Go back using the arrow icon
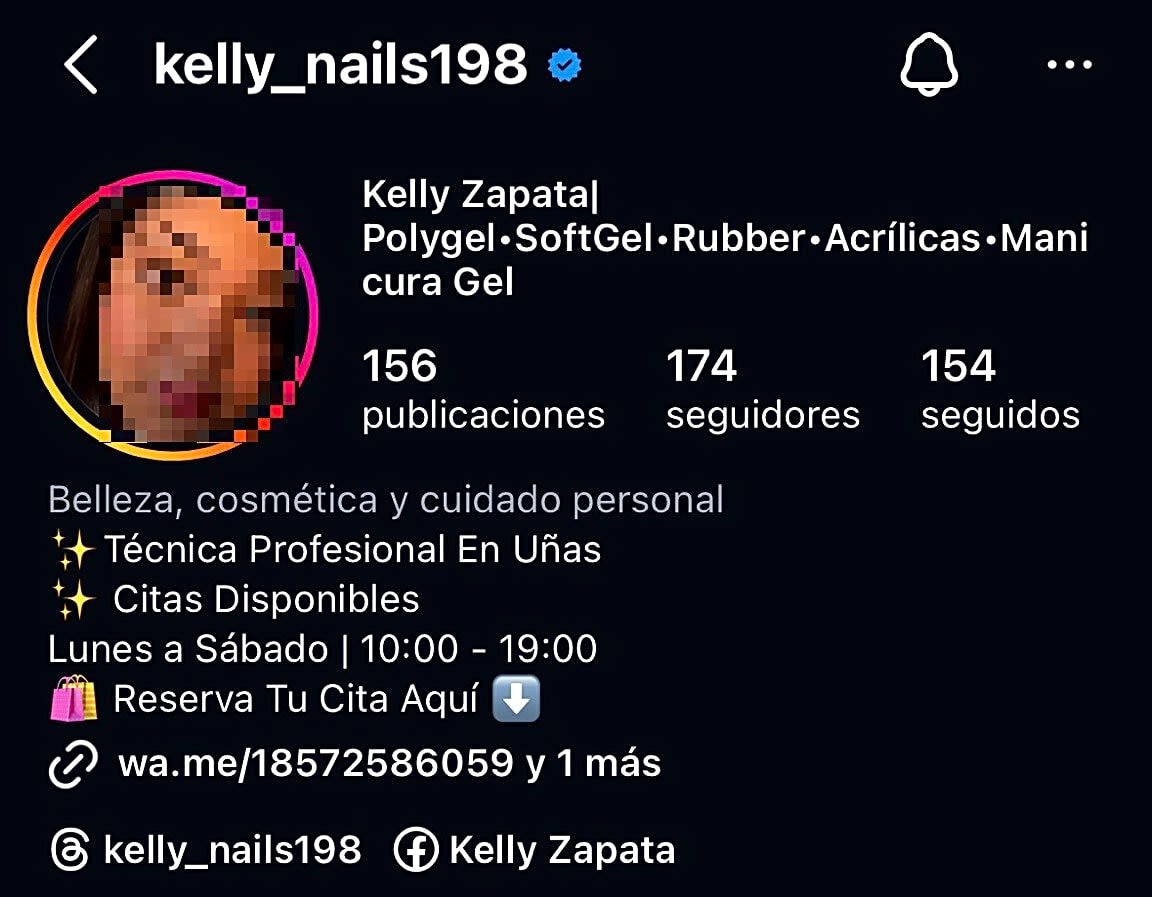Screen dimensions: 1152x897 click(81, 65)
